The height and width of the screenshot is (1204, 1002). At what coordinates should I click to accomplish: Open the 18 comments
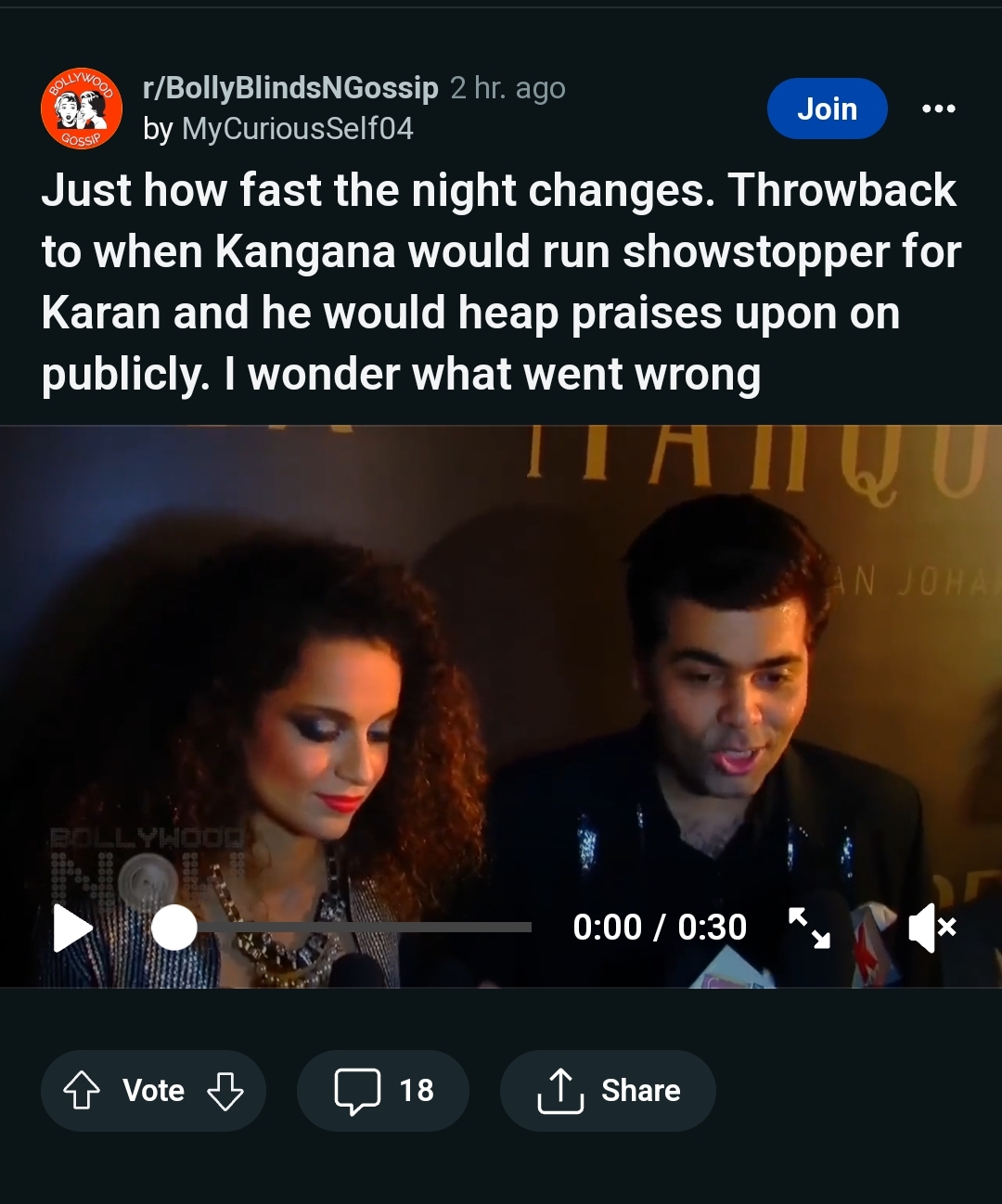point(383,1090)
